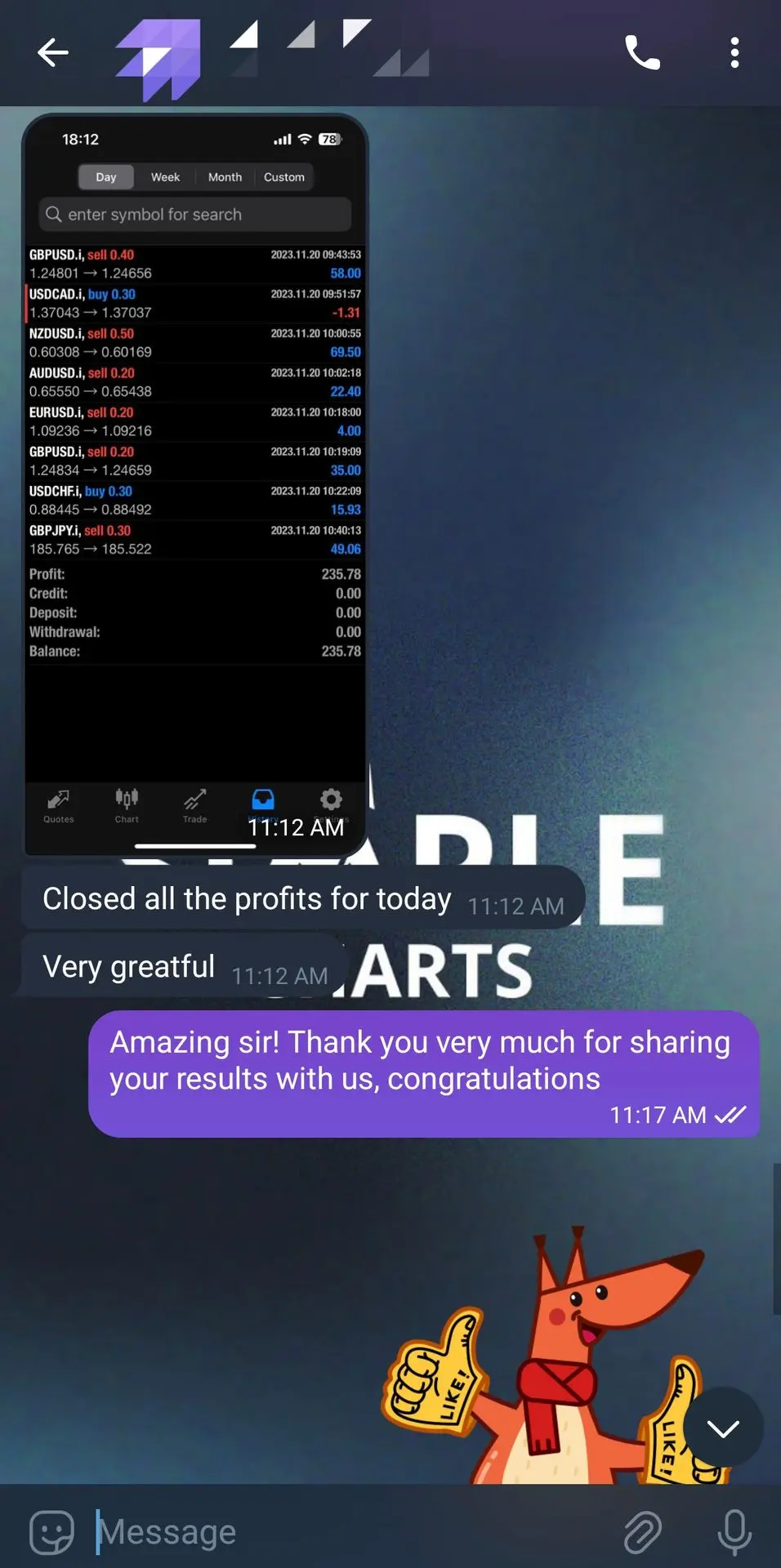Open the overflow menu
This screenshot has height=1568, width=781.
(734, 53)
